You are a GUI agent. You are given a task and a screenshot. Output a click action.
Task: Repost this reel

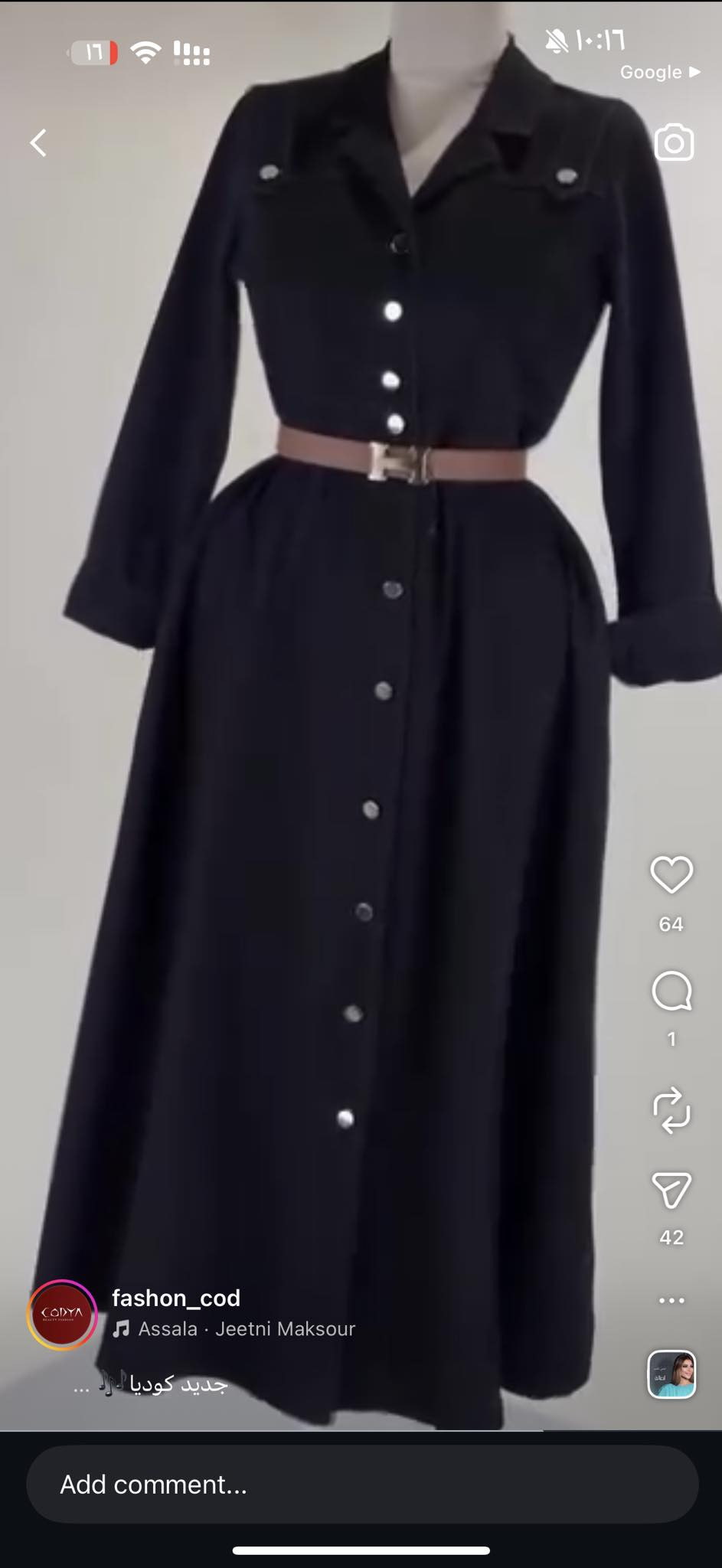click(671, 1110)
